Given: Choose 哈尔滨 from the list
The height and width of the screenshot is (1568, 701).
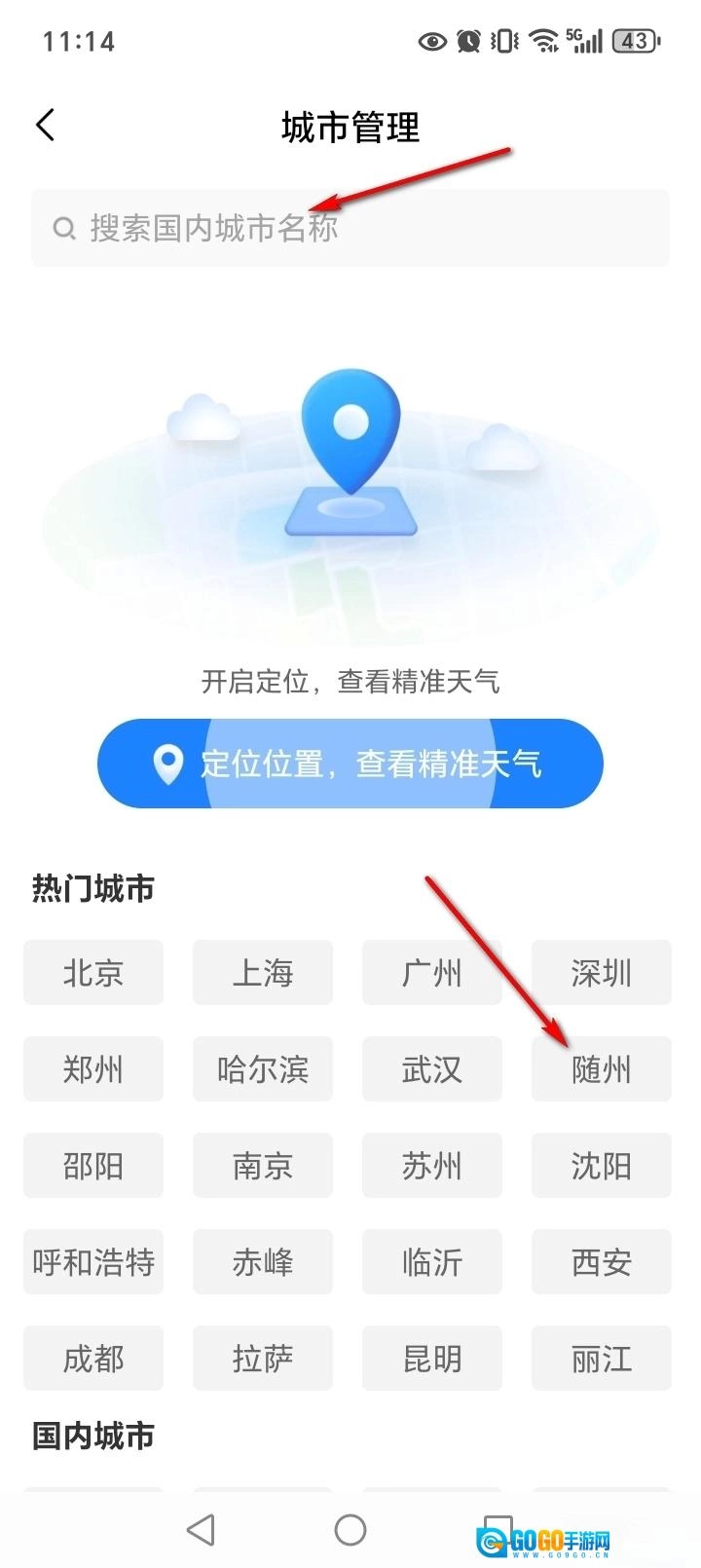Looking at the screenshot, I should click(263, 1068).
